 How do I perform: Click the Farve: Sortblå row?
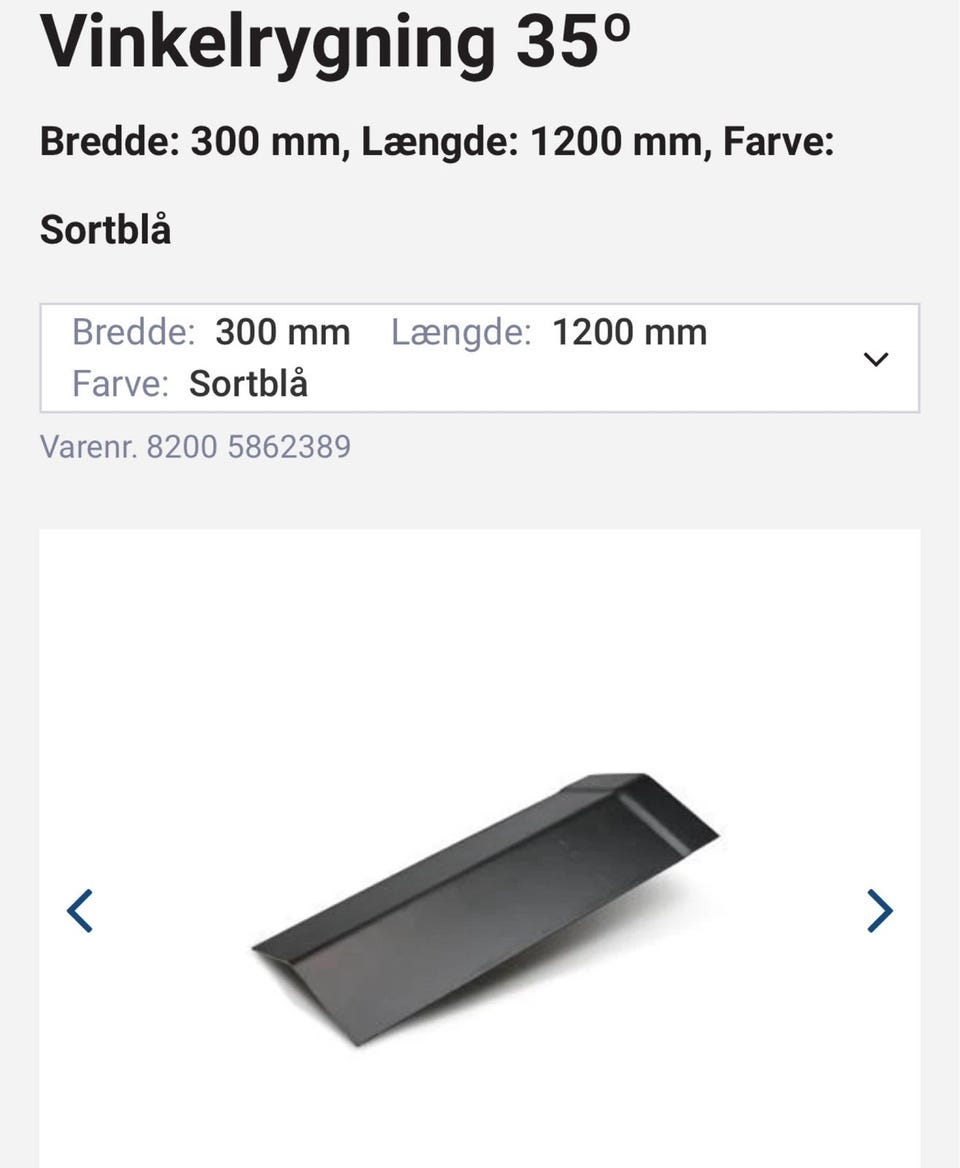click(x=190, y=383)
